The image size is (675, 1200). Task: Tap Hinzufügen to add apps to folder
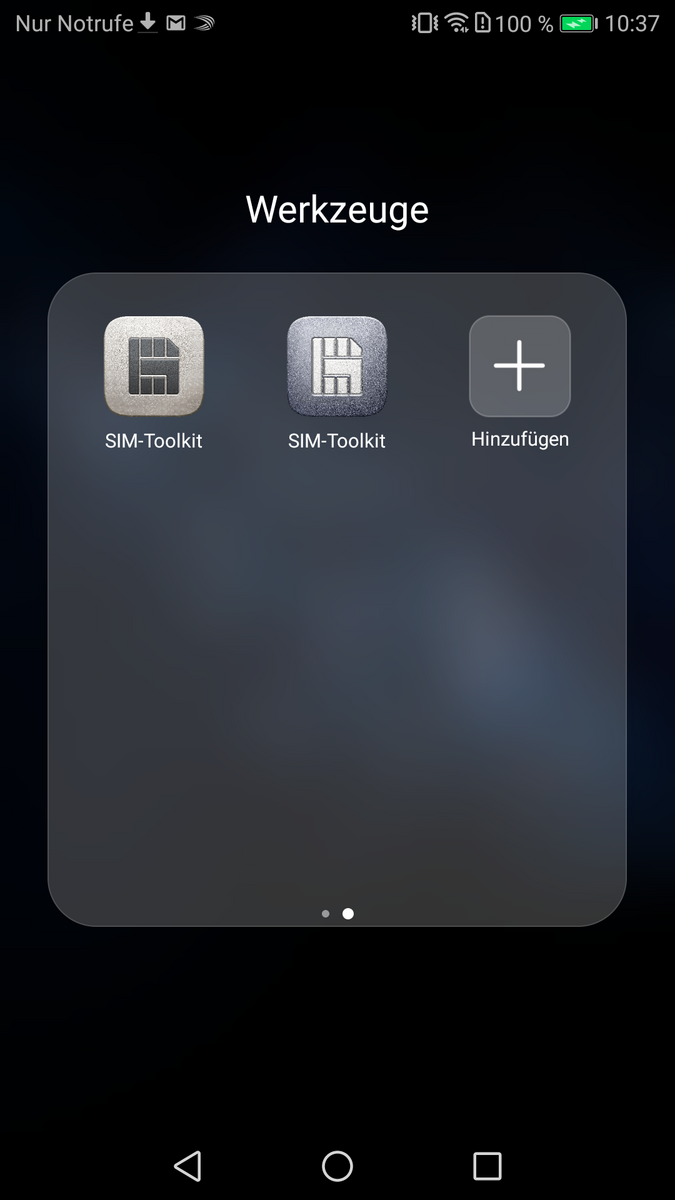pos(520,366)
